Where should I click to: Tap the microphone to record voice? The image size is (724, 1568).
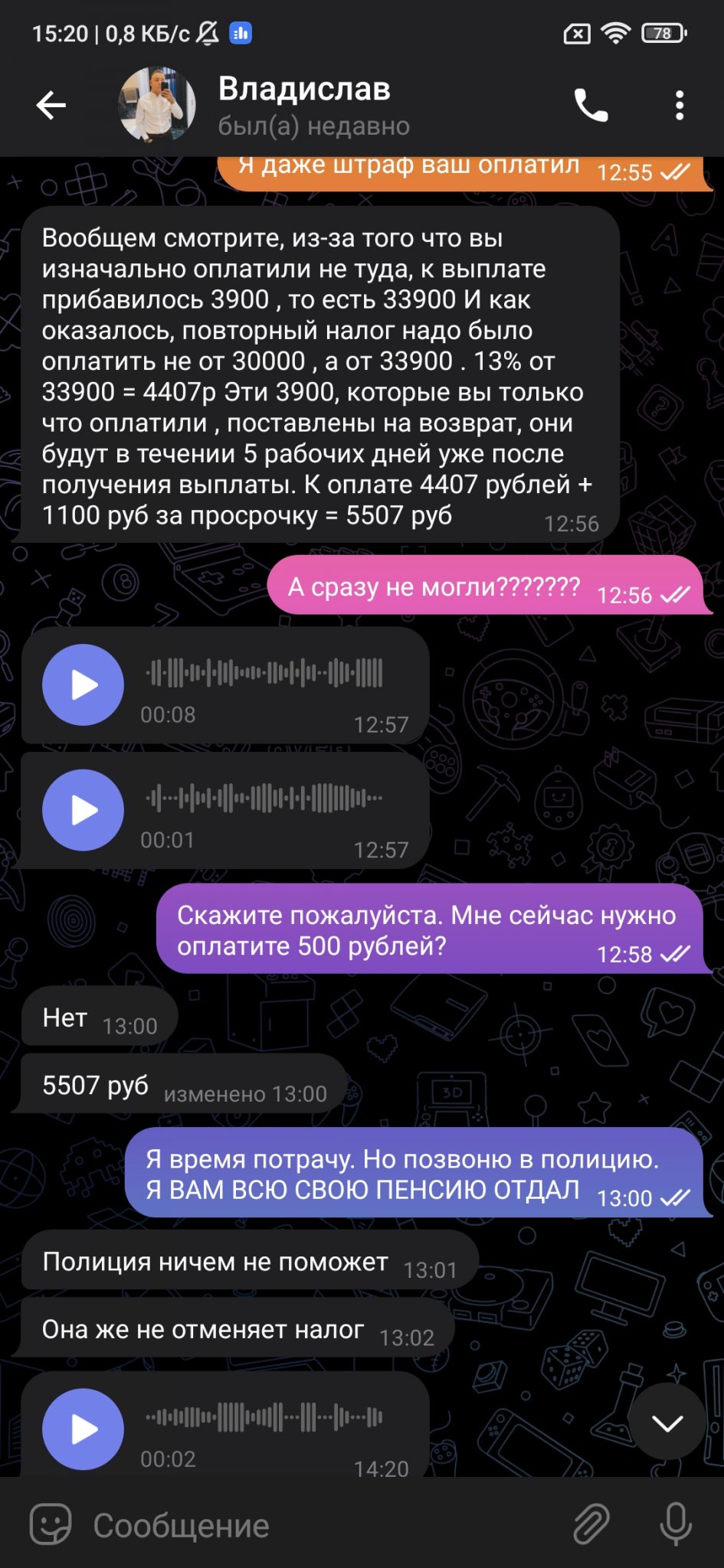(x=676, y=1524)
